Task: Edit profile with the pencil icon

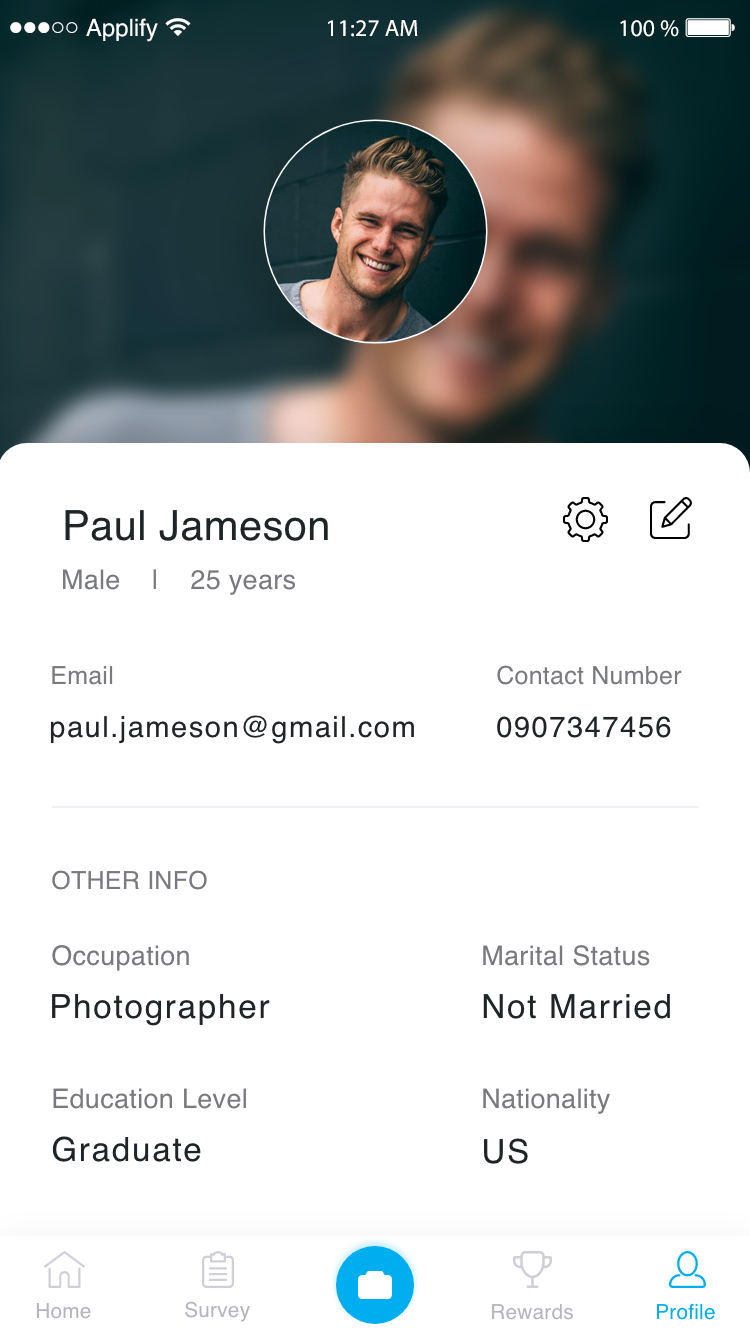Action: (x=671, y=519)
